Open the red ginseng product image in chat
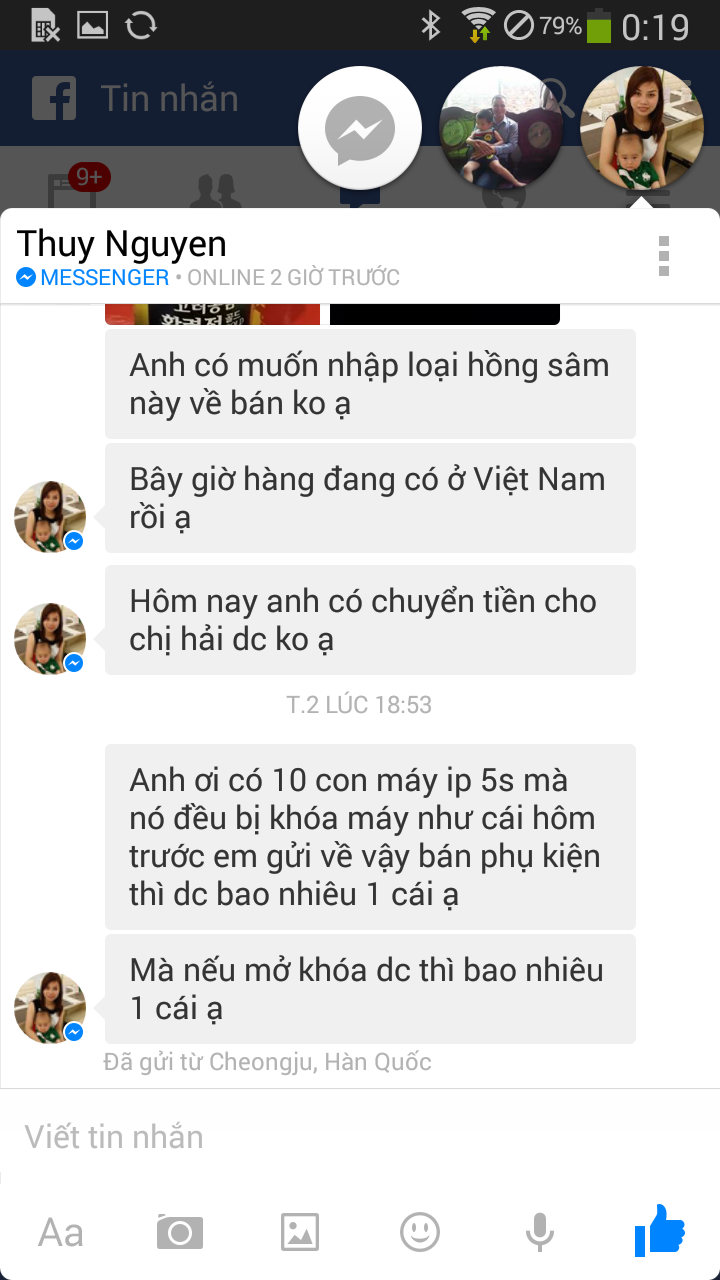The width and height of the screenshot is (720, 1280). 212,314
